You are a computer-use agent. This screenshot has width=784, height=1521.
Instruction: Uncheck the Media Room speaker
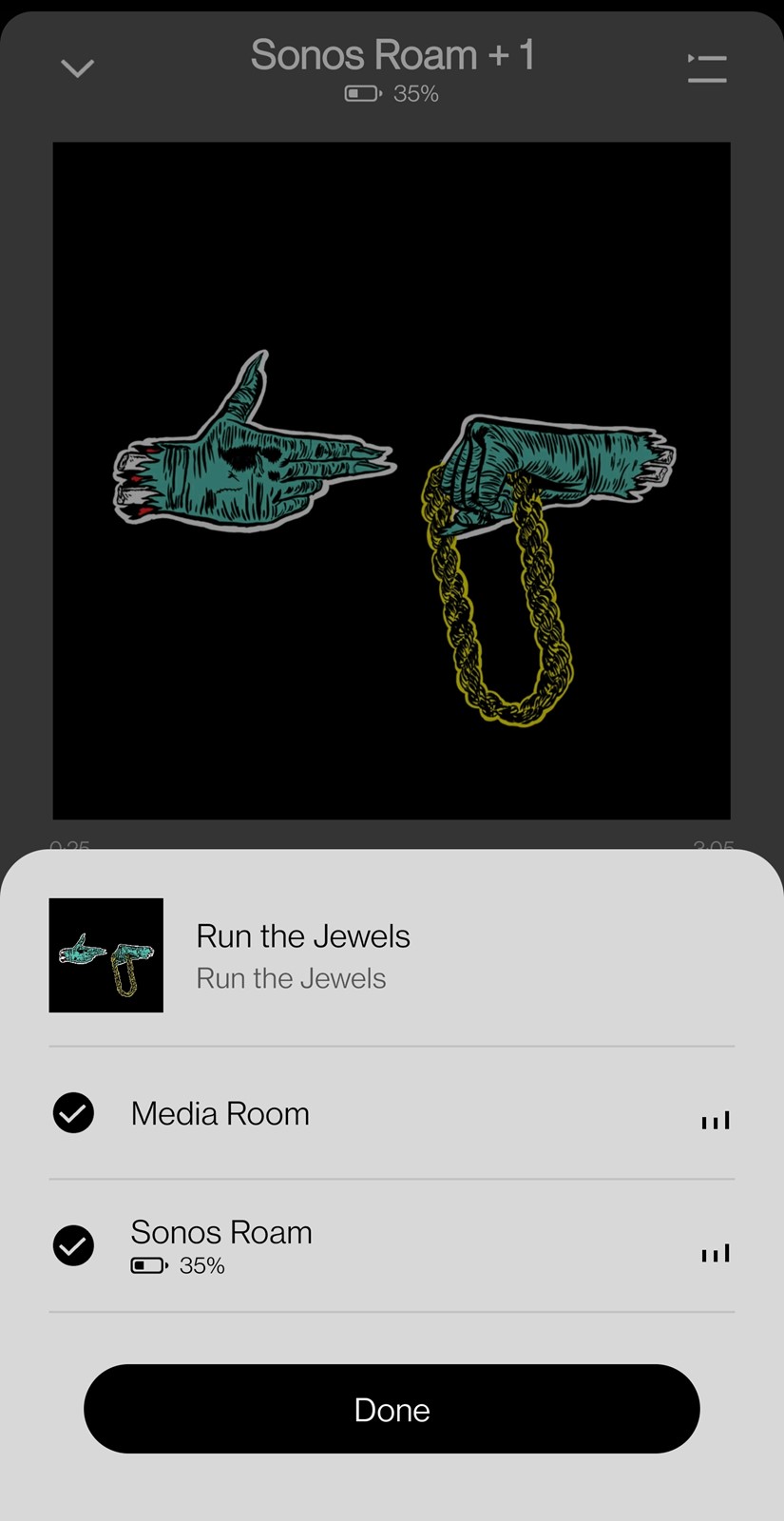coord(73,1113)
